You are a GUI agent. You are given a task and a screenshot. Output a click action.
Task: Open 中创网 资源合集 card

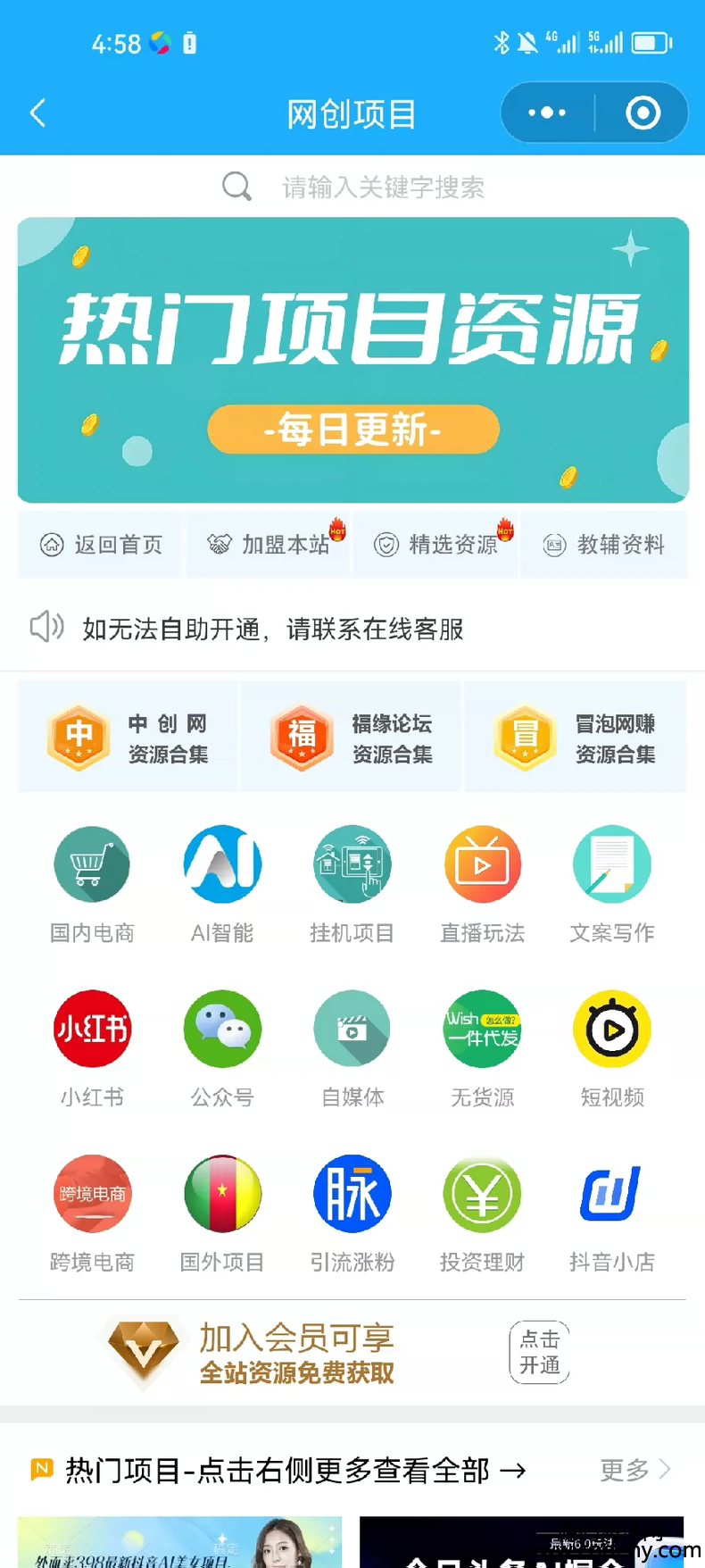(129, 738)
